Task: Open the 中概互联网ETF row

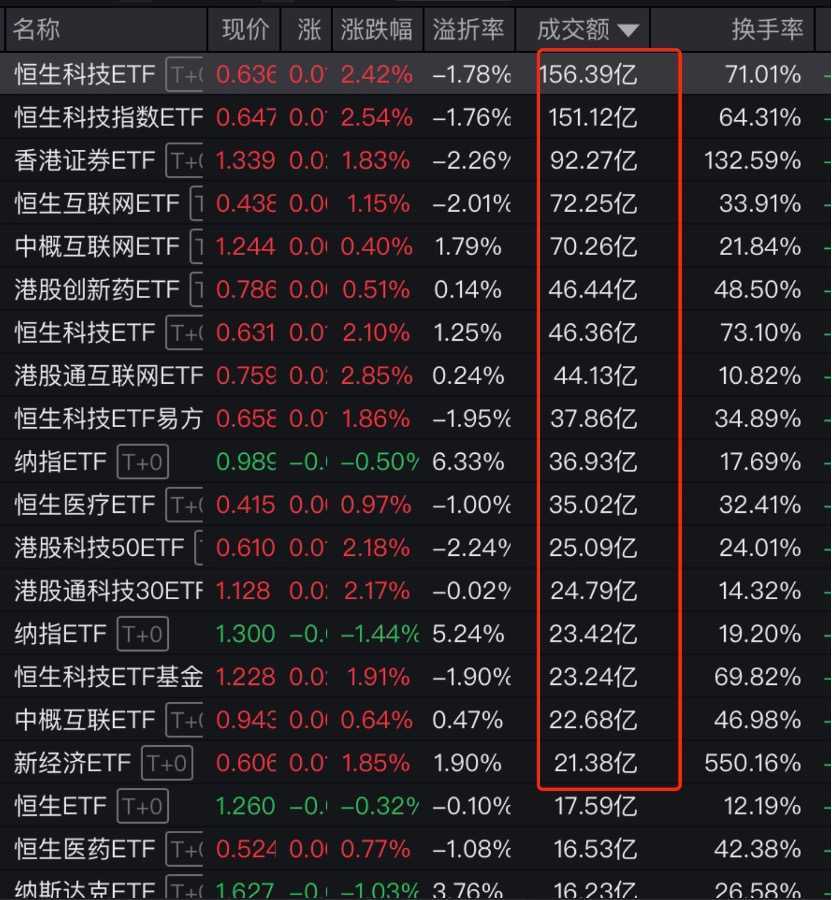Action: pyautogui.click(x=97, y=246)
